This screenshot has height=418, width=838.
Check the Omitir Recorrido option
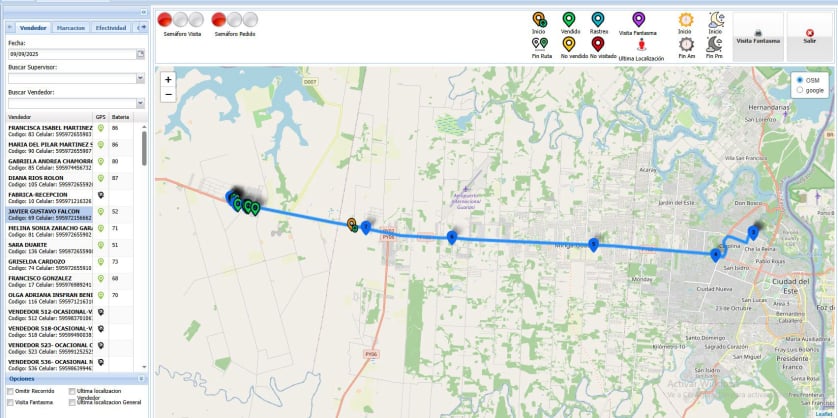11,391
